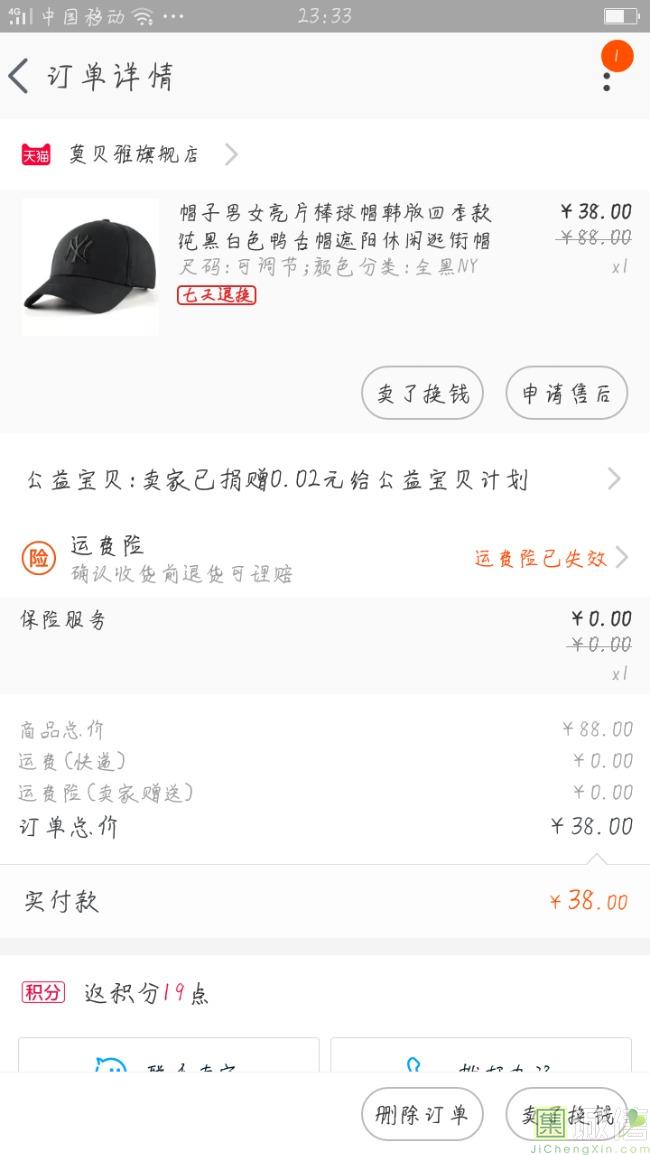Go back from the 订单详情 page
The width and height of the screenshot is (650, 1155).
tap(20, 76)
